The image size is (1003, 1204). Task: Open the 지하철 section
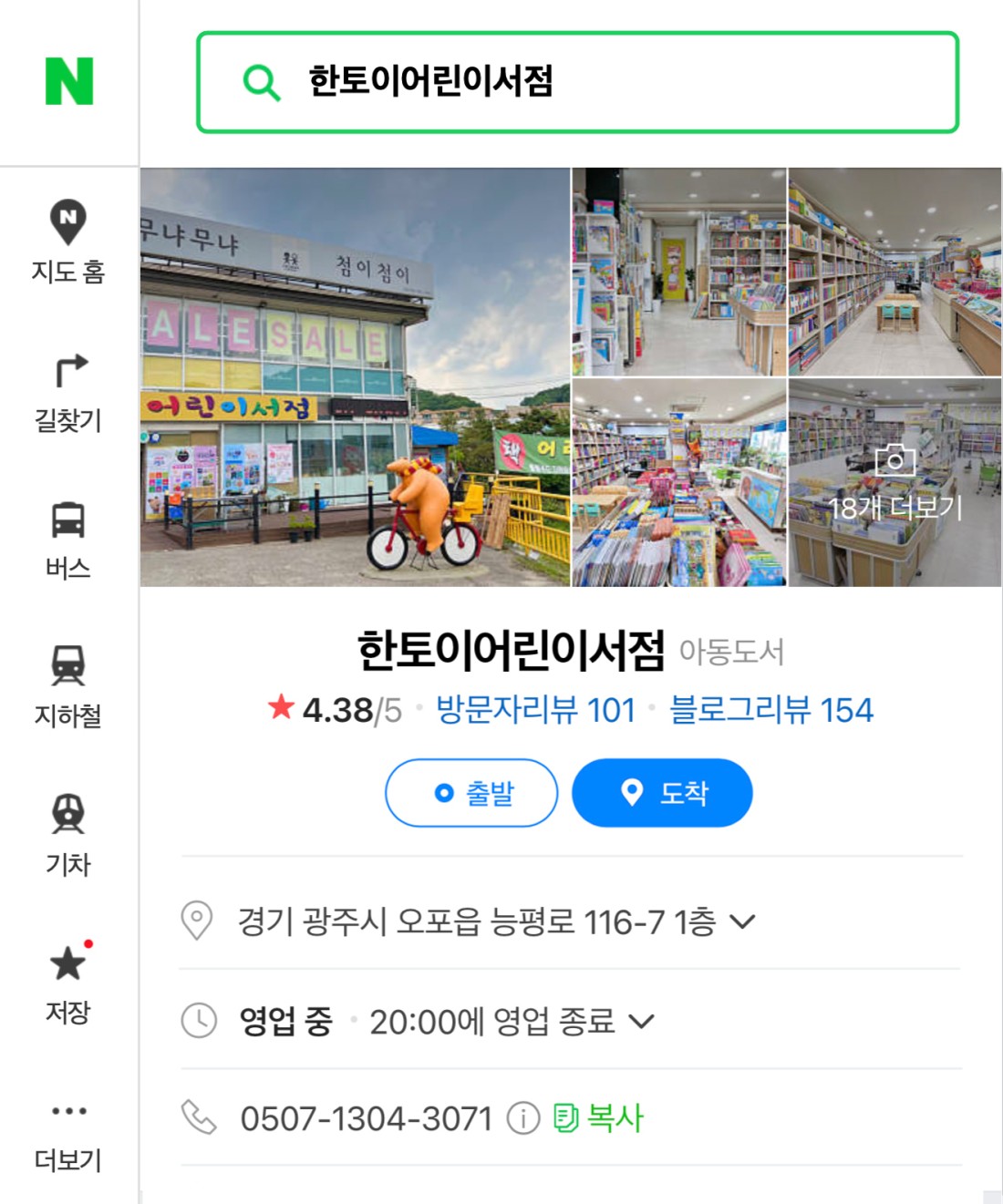[x=68, y=686]
